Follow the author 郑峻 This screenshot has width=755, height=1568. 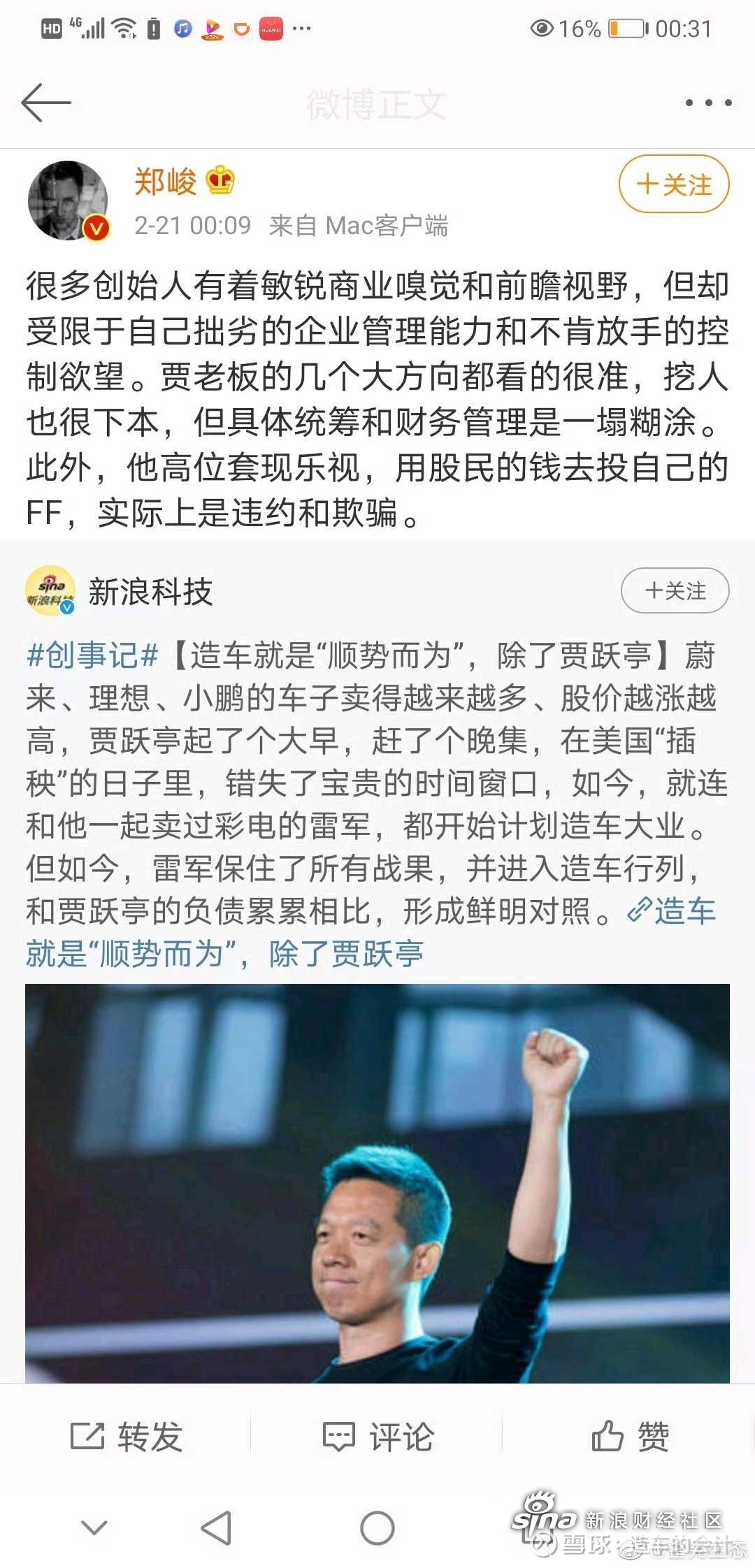tap(674, 184)
